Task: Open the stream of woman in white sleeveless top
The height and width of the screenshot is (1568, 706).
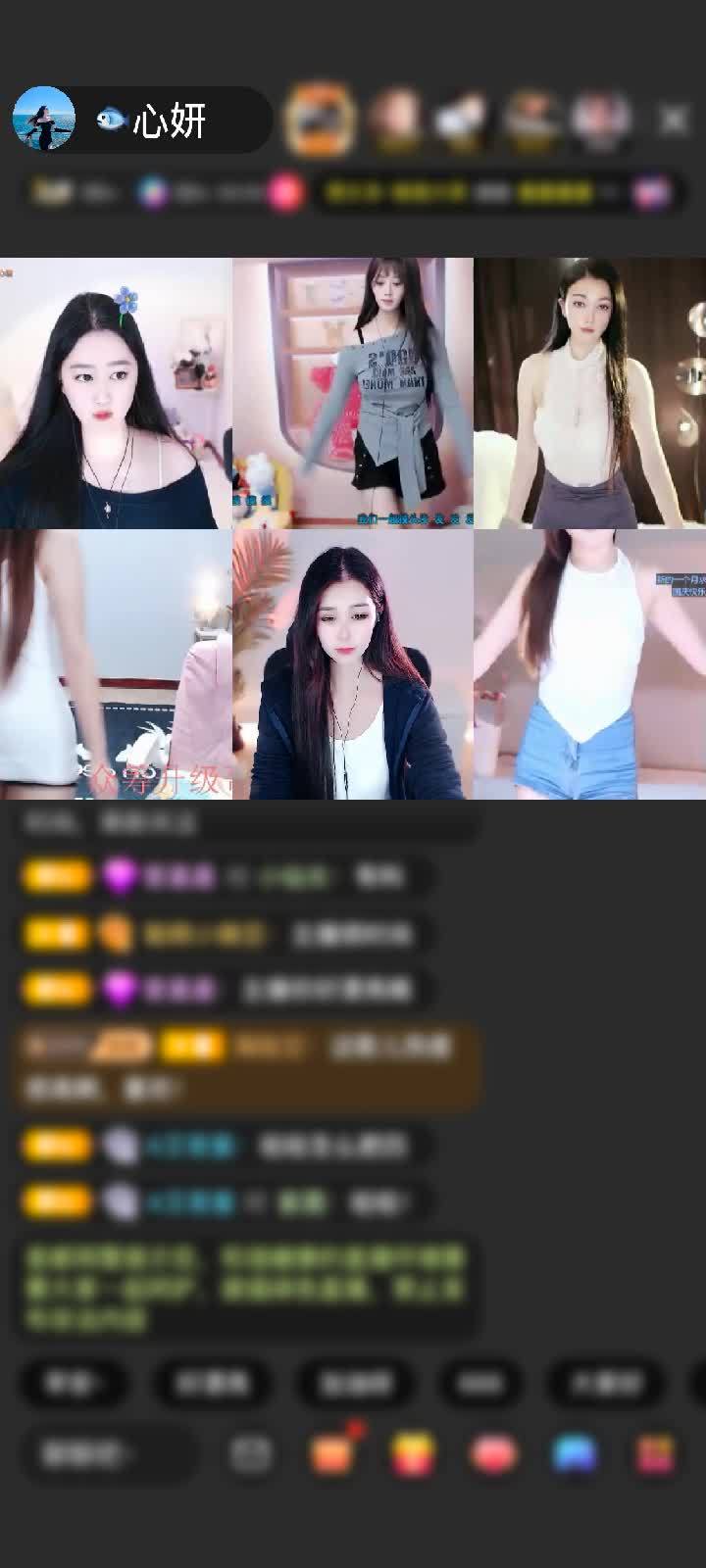Action: tap(589, 394)
